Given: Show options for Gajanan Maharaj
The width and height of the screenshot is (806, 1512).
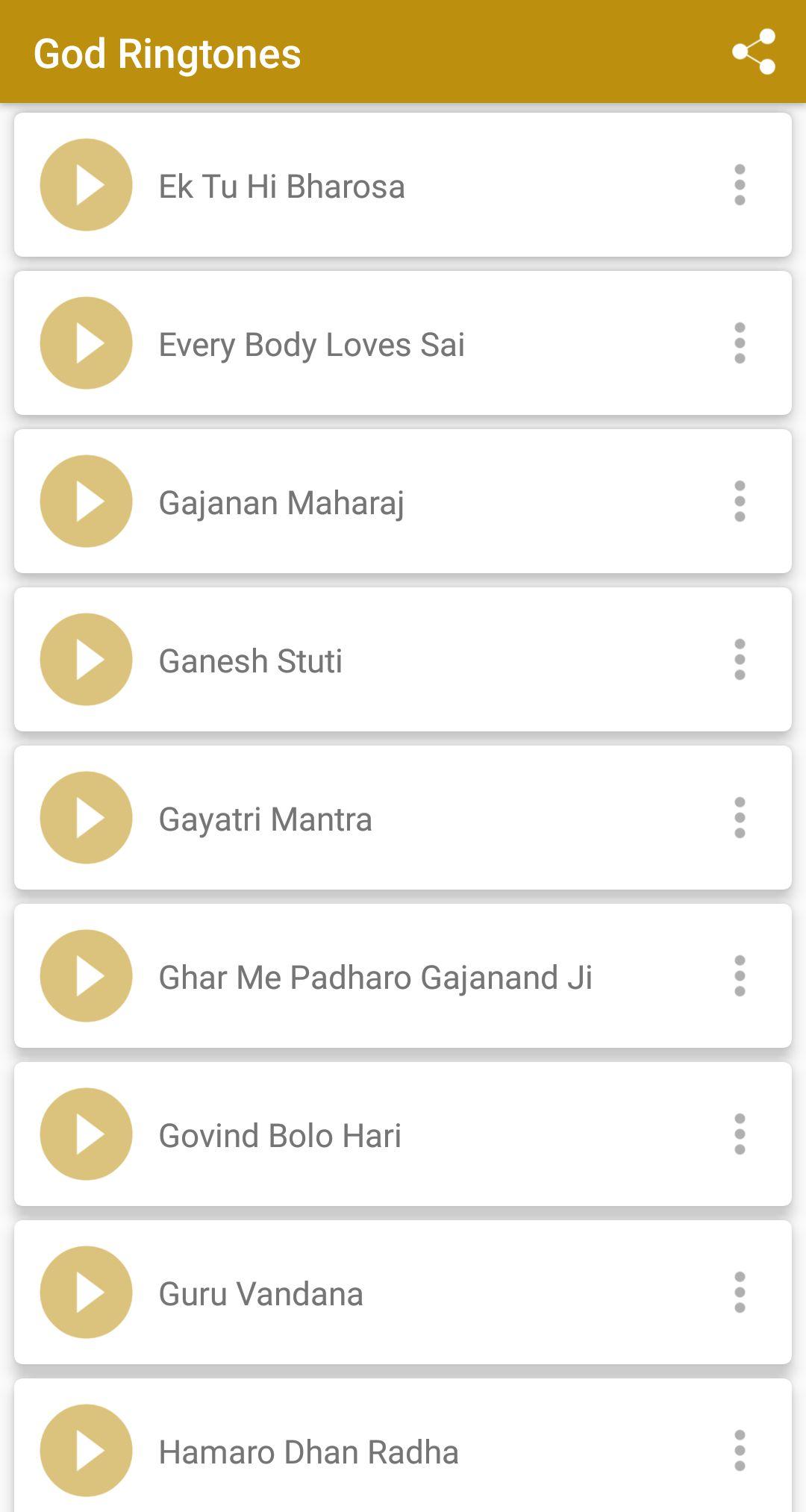Looking at the screenshot, I should 740,502.
